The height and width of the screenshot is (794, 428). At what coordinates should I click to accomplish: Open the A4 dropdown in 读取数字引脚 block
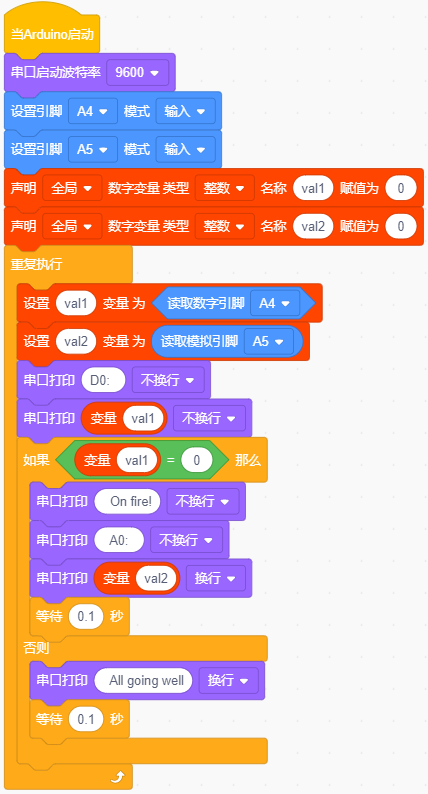pos(275,303)
